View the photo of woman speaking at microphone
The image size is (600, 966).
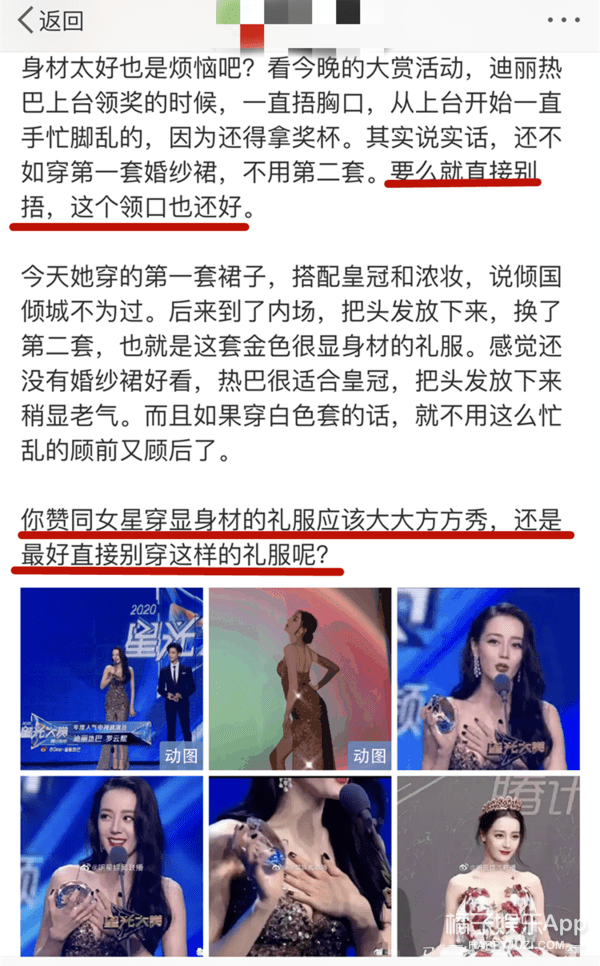pos(487,678)
